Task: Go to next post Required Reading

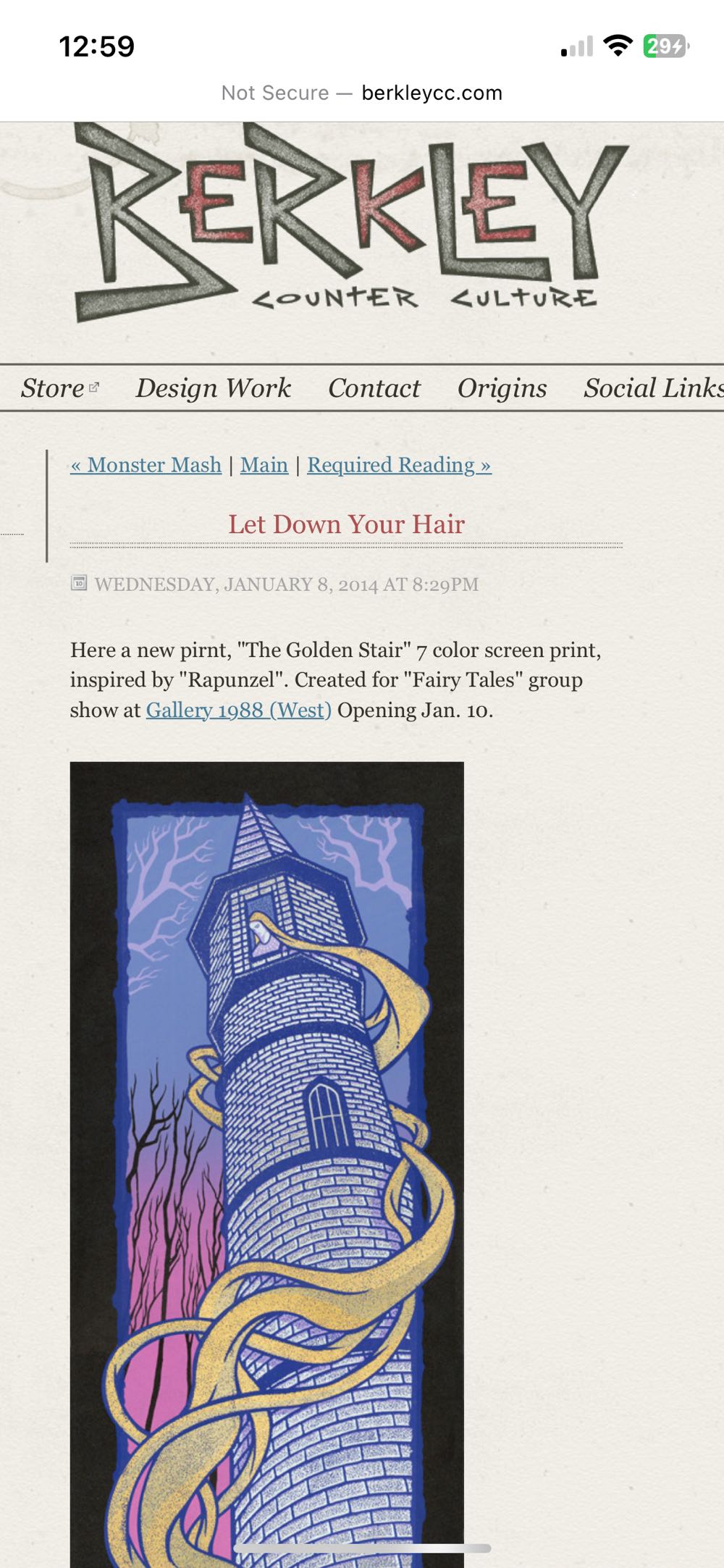Action: tap(399, 465)
